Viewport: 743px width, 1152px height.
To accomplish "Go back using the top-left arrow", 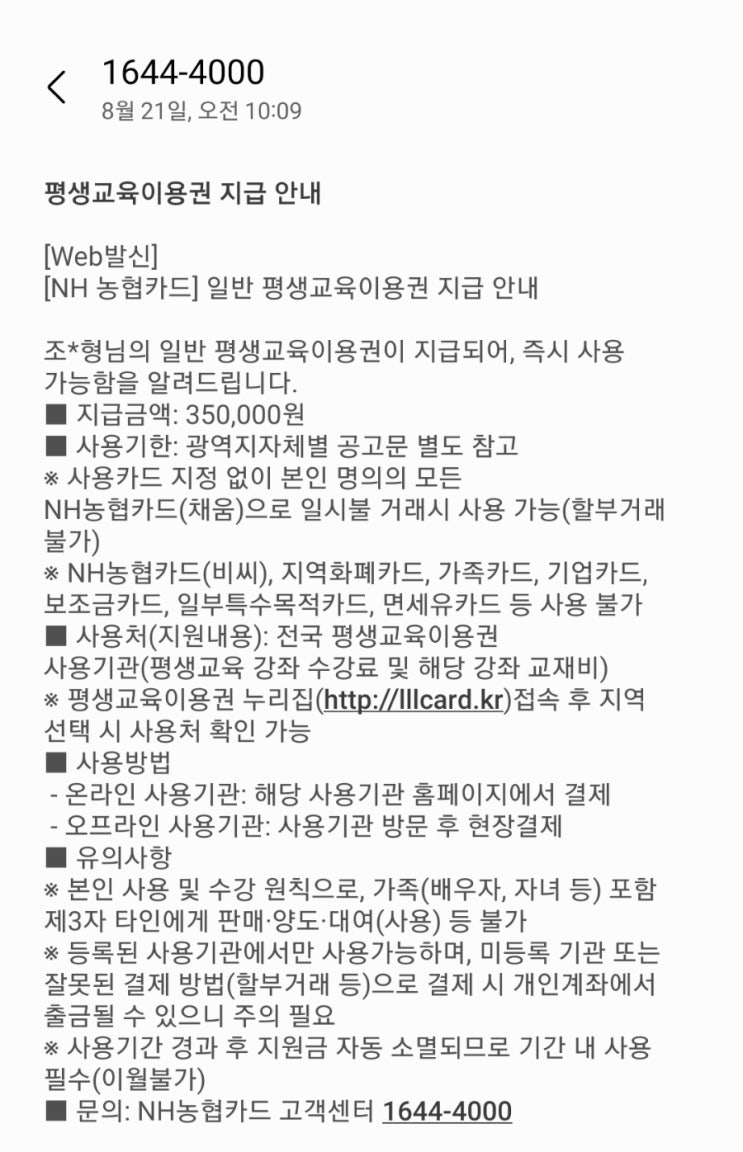I will coord(57,87).
